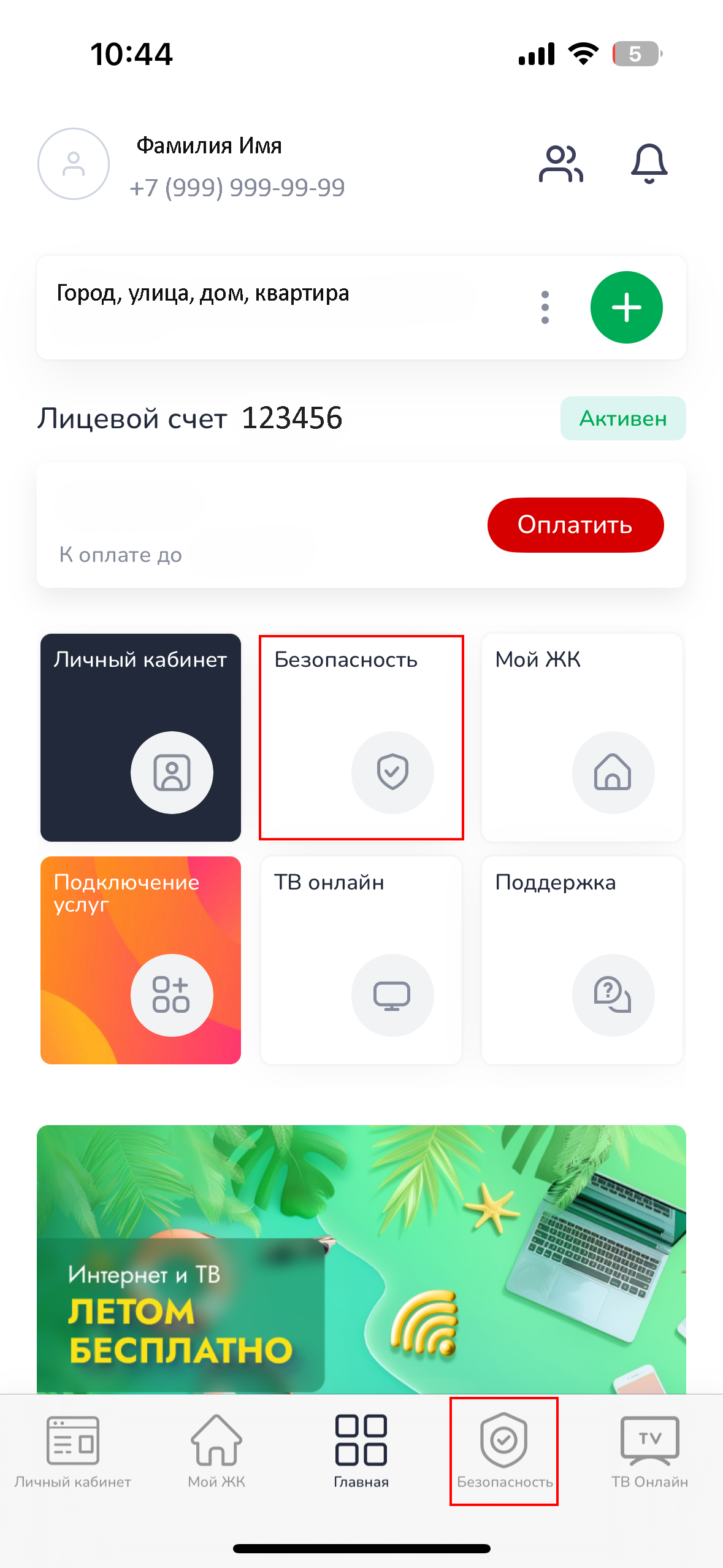
Task: Switch to Личный кабинет bottom tab
Action: click(72, 1451)
